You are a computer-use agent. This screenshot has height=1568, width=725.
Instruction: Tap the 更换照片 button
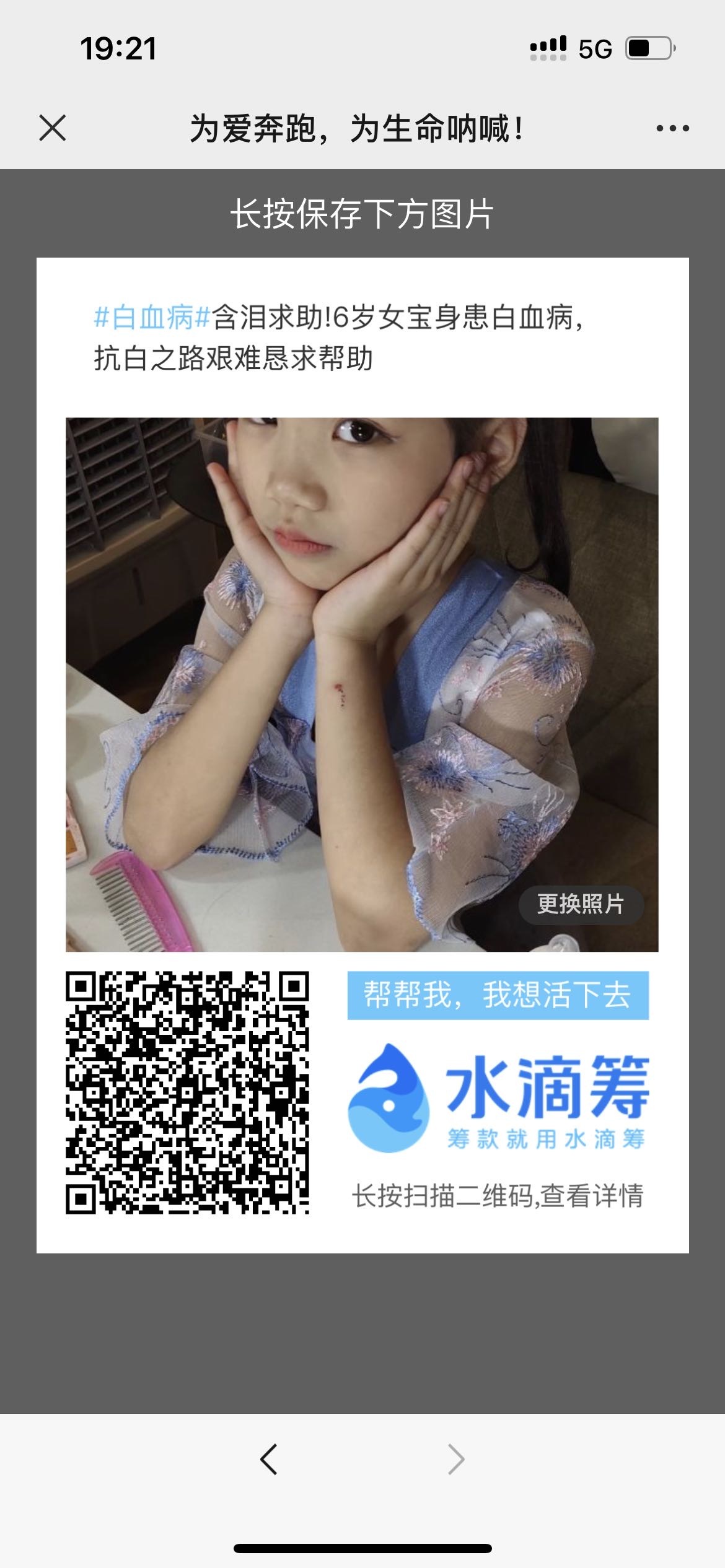[x=581, y=904]
